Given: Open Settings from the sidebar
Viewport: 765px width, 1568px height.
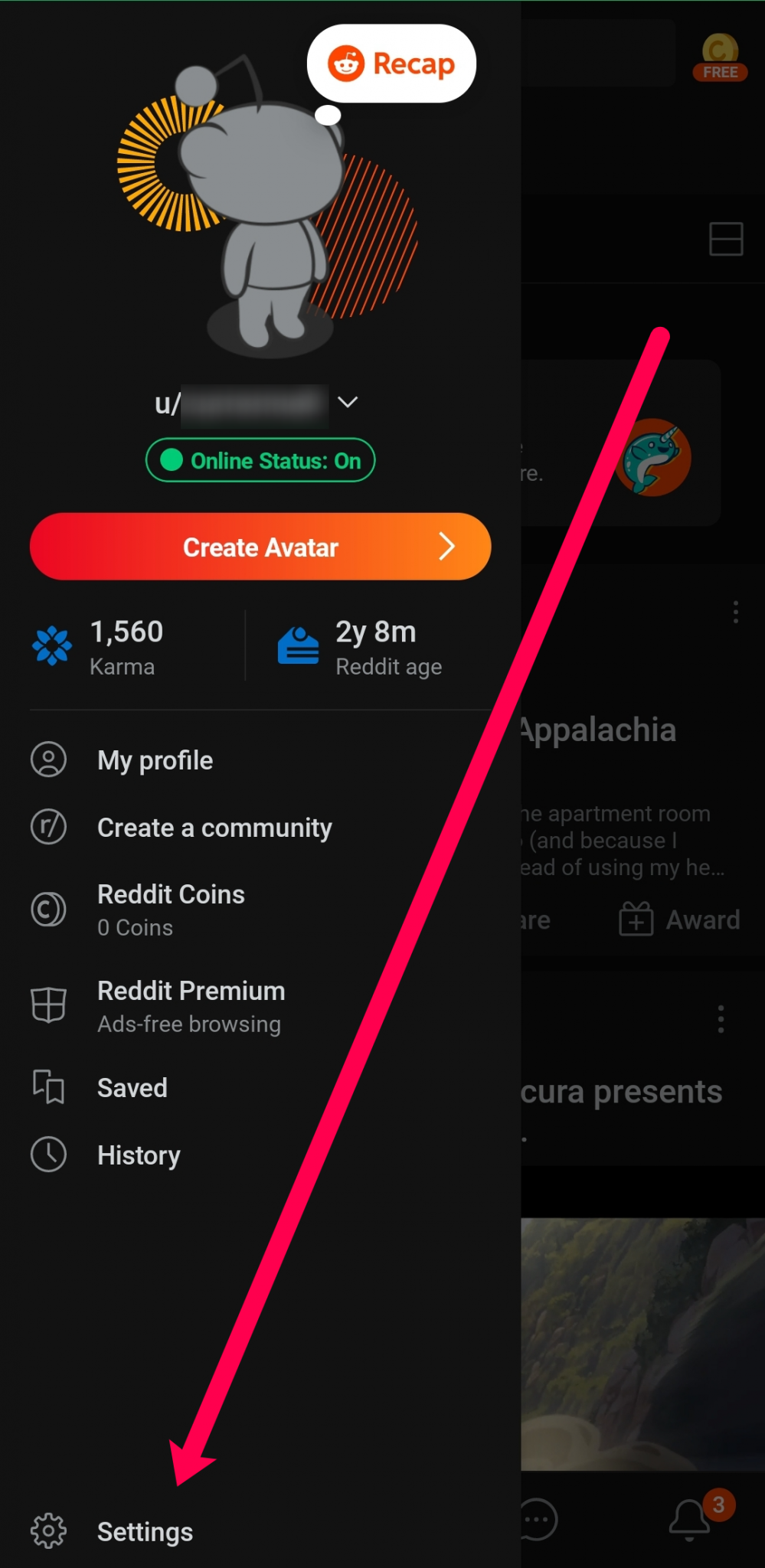Looking at the screenshot, I should (x=145, y=1531).
